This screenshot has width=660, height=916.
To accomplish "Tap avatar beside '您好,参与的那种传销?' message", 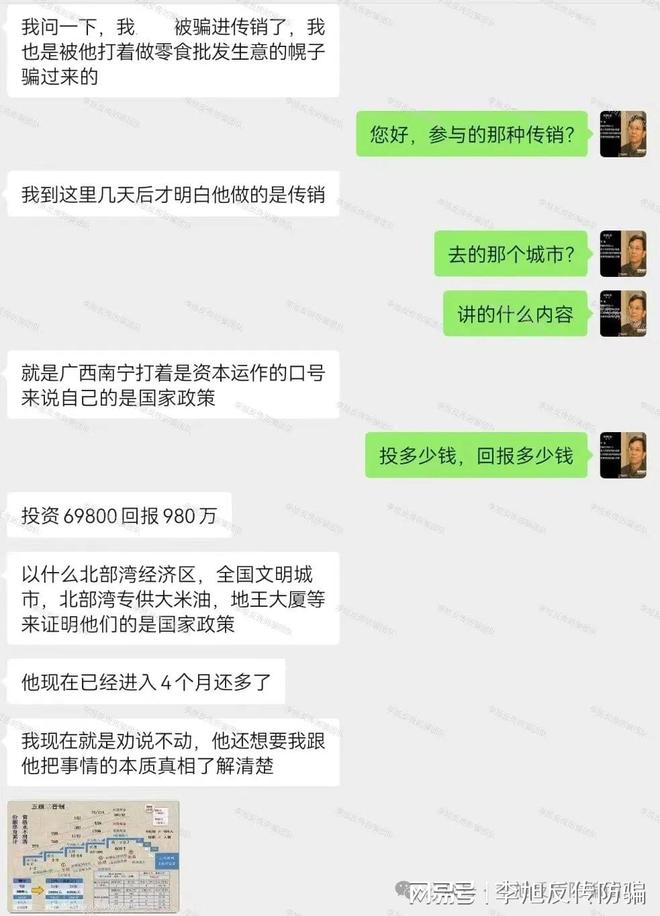I will [622, 133].
